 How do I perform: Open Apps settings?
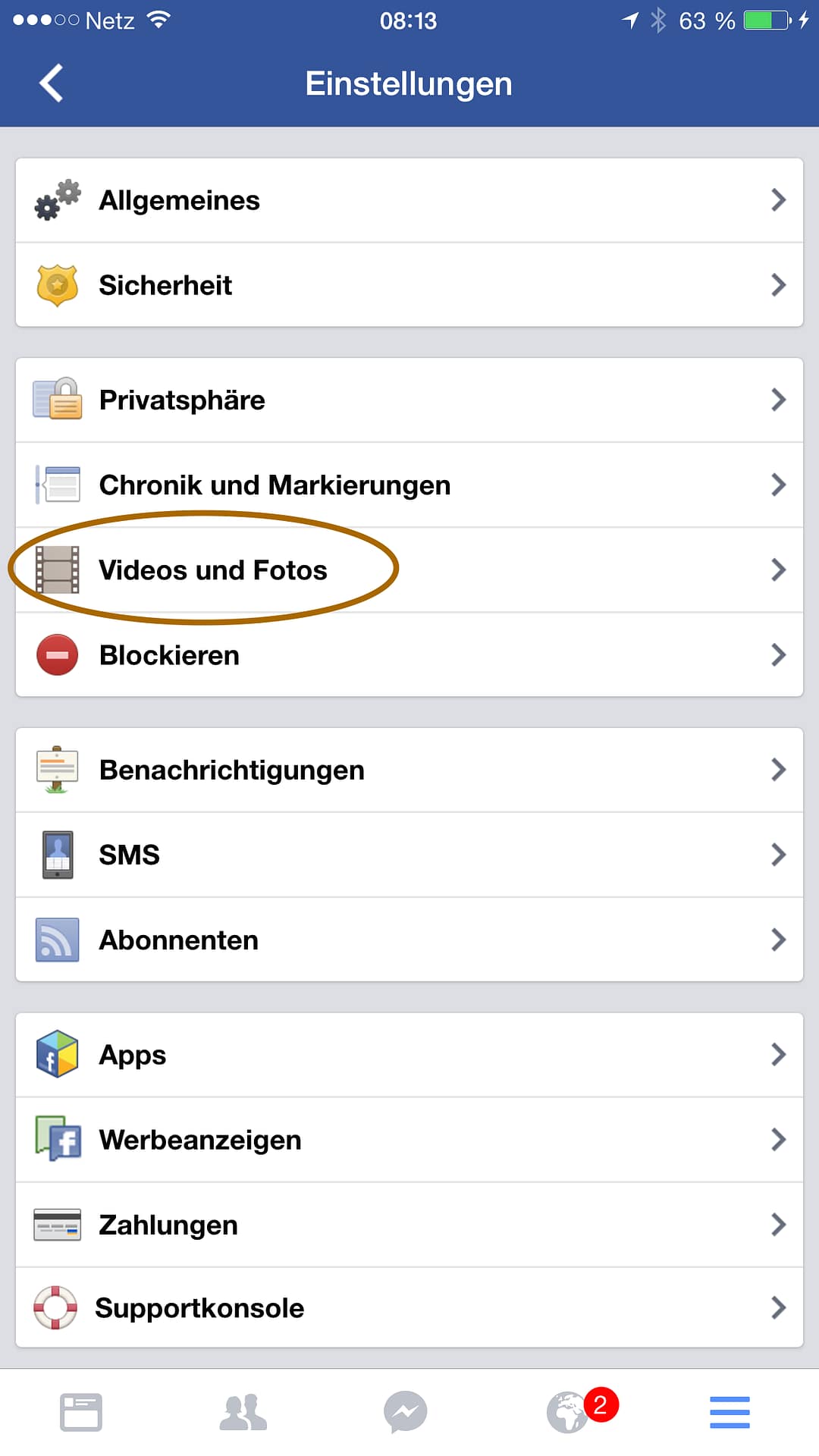(409, 1055)
